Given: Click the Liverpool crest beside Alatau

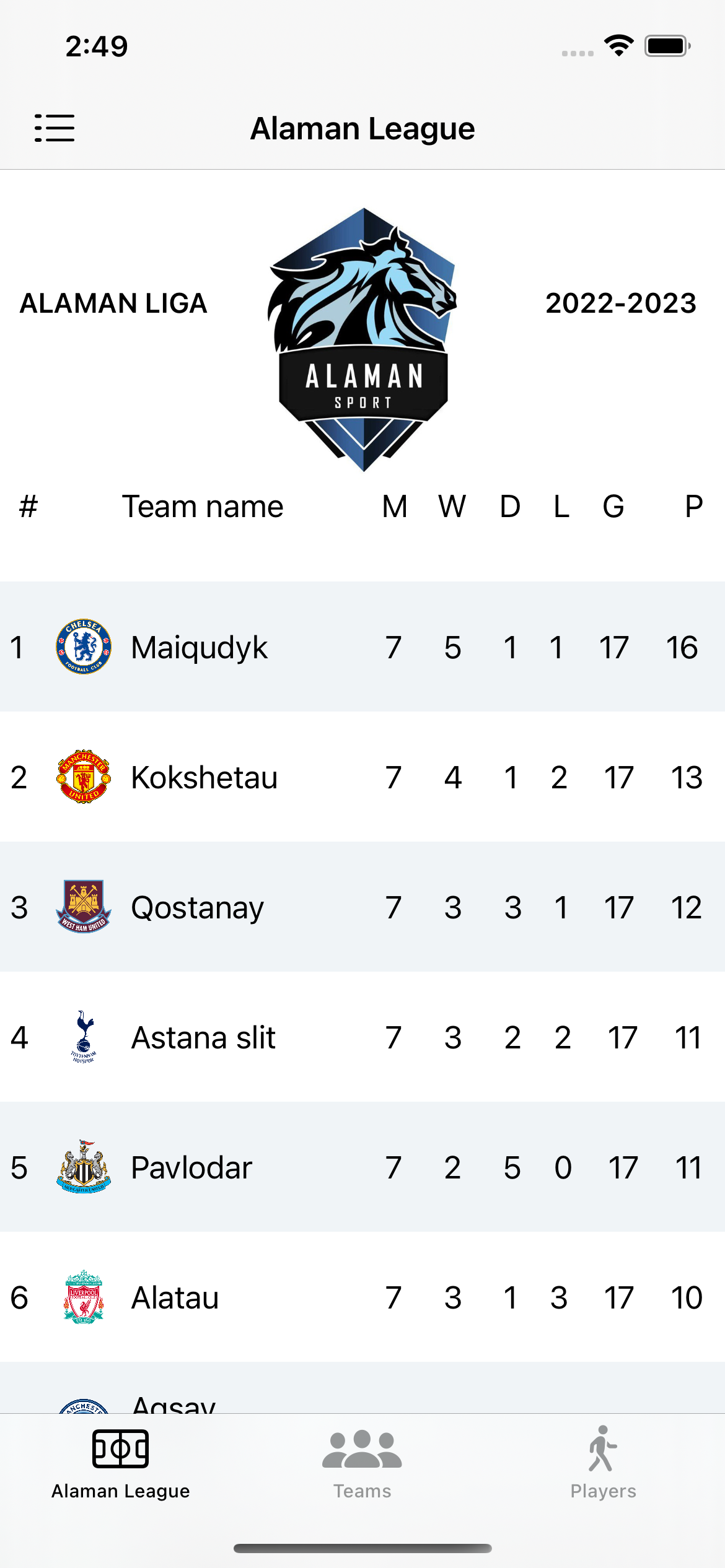Looking at the screenshot, I should click(83, 1297).
